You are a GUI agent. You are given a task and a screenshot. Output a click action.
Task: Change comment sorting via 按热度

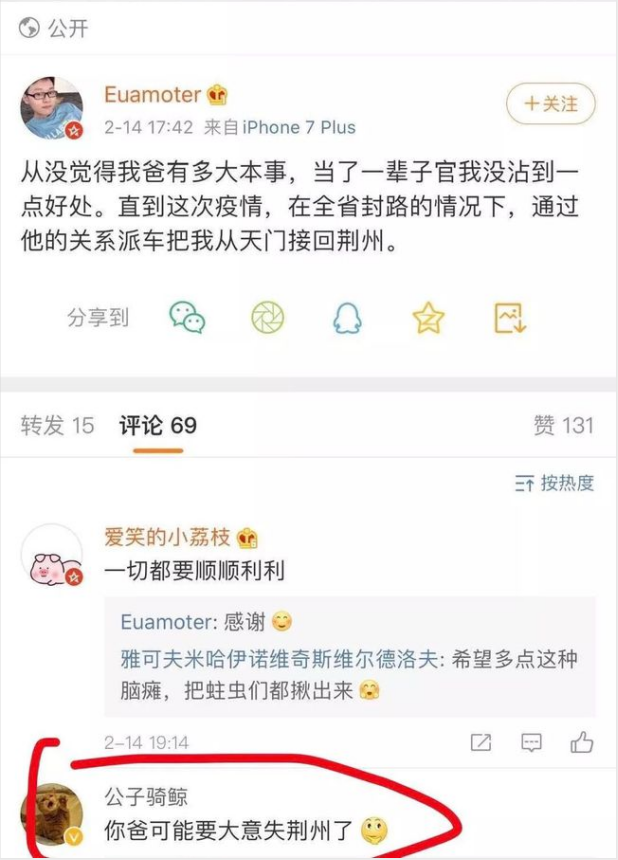pyautogui.click(x=555, y=484)
